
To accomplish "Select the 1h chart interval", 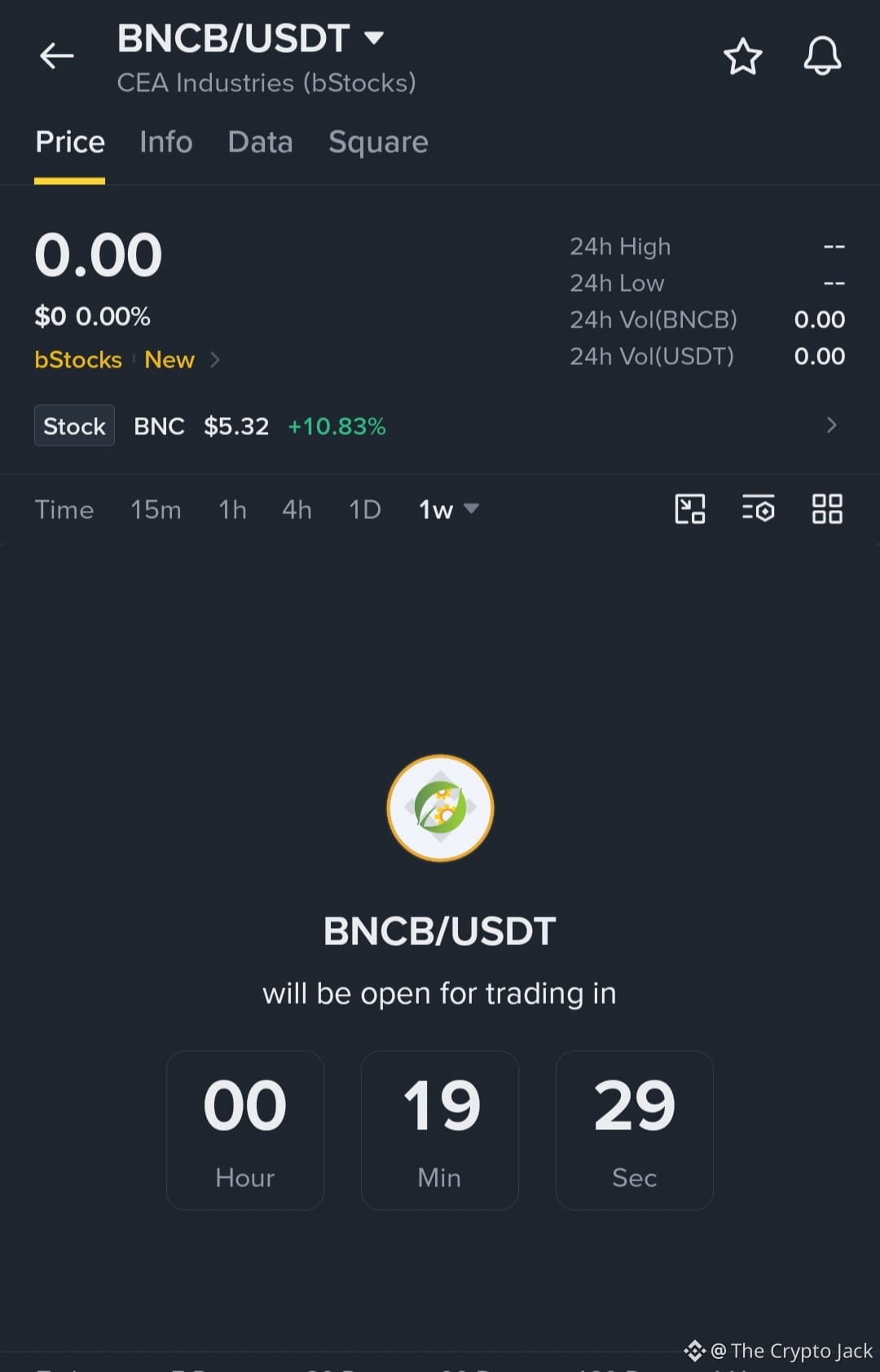I will [232, 510].
